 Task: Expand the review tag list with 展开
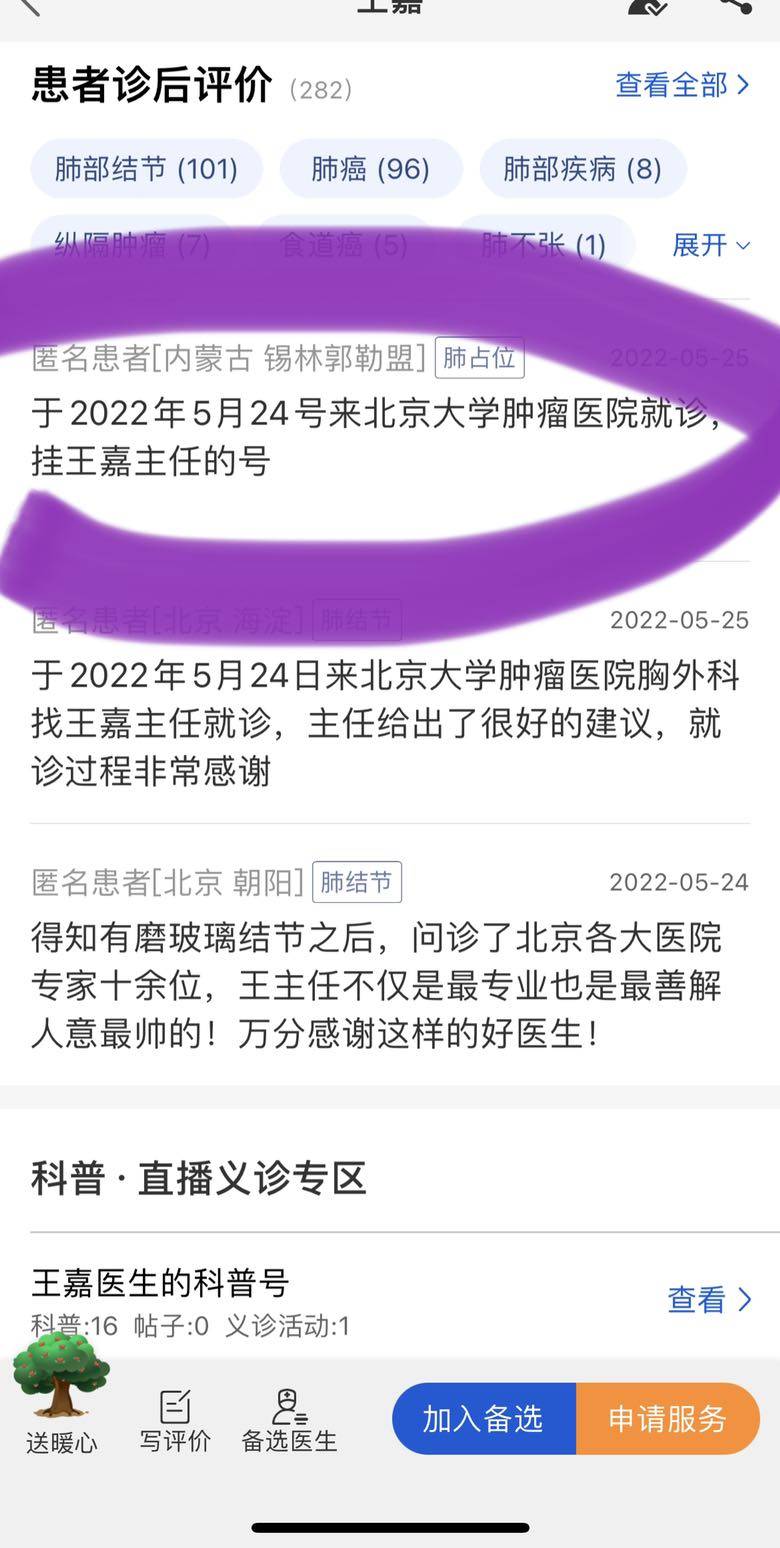(711, 245)
